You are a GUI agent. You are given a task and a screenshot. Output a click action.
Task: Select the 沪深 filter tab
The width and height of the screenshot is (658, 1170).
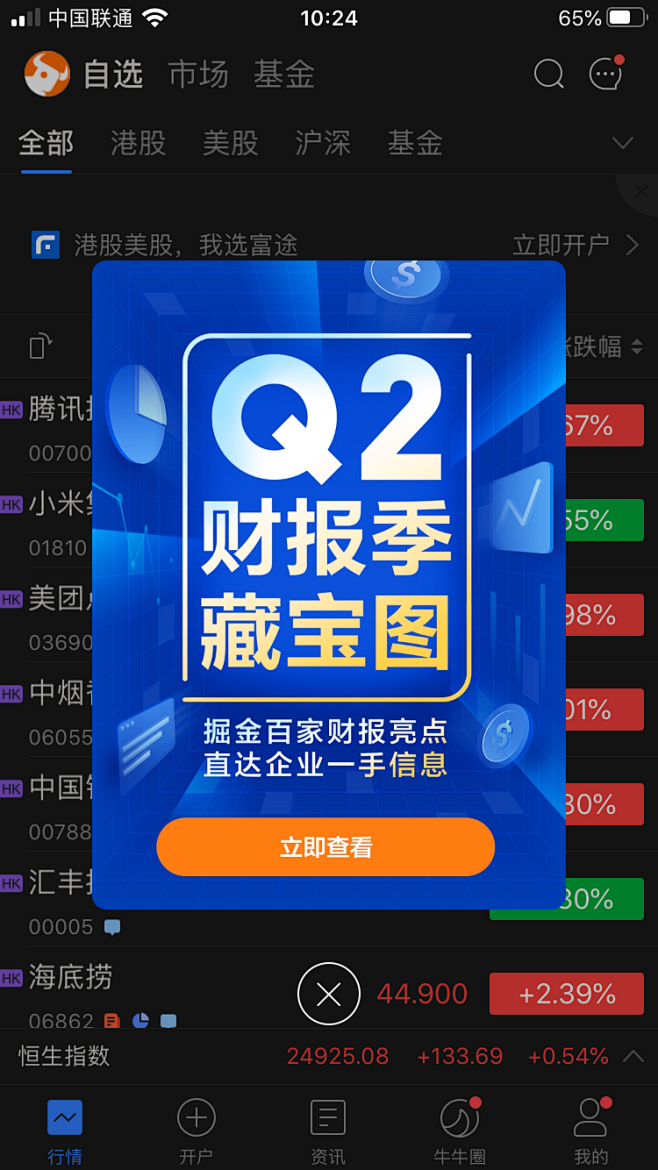tap(322, 143)
